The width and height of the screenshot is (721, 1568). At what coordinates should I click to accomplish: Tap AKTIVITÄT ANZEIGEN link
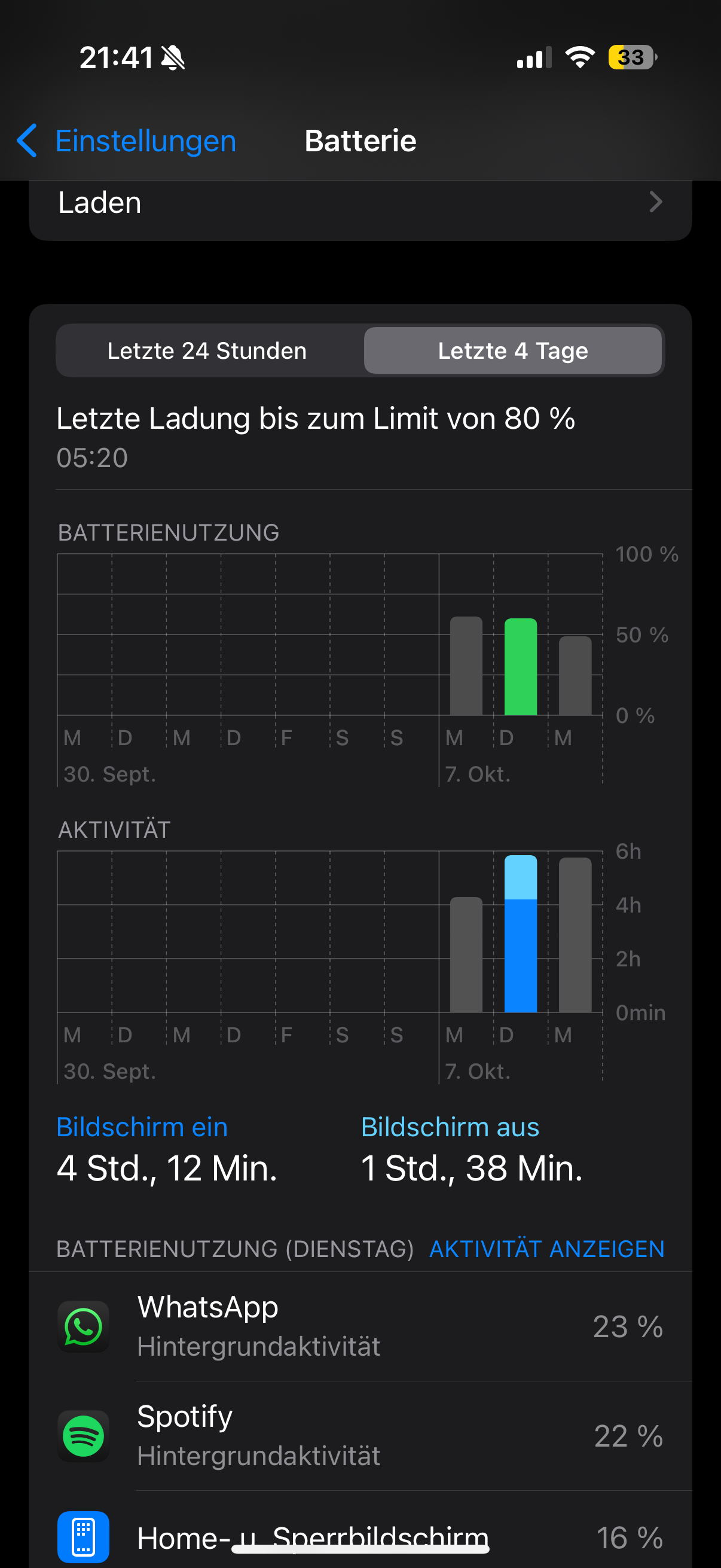[547, 1249]
